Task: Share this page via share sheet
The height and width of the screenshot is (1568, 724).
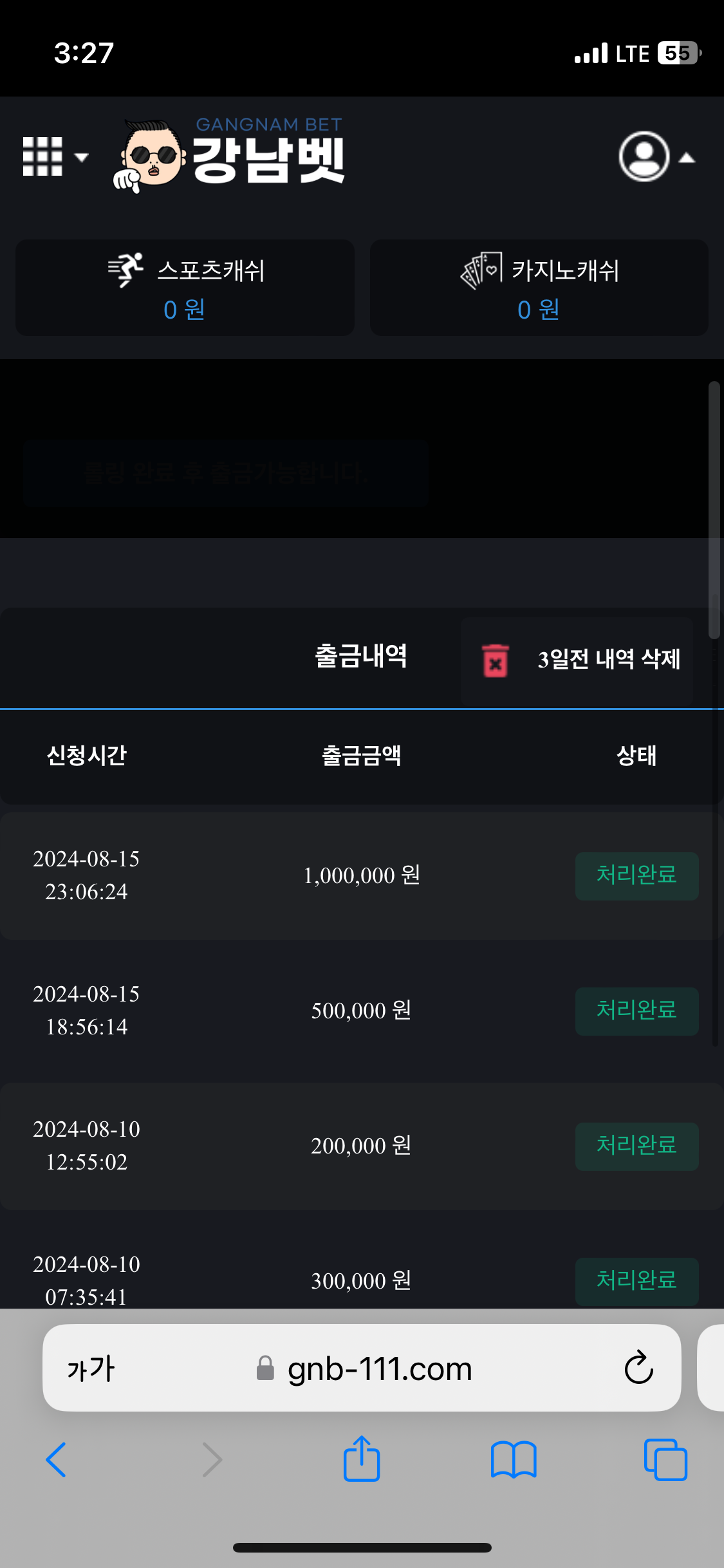Action: point(362,1459)
